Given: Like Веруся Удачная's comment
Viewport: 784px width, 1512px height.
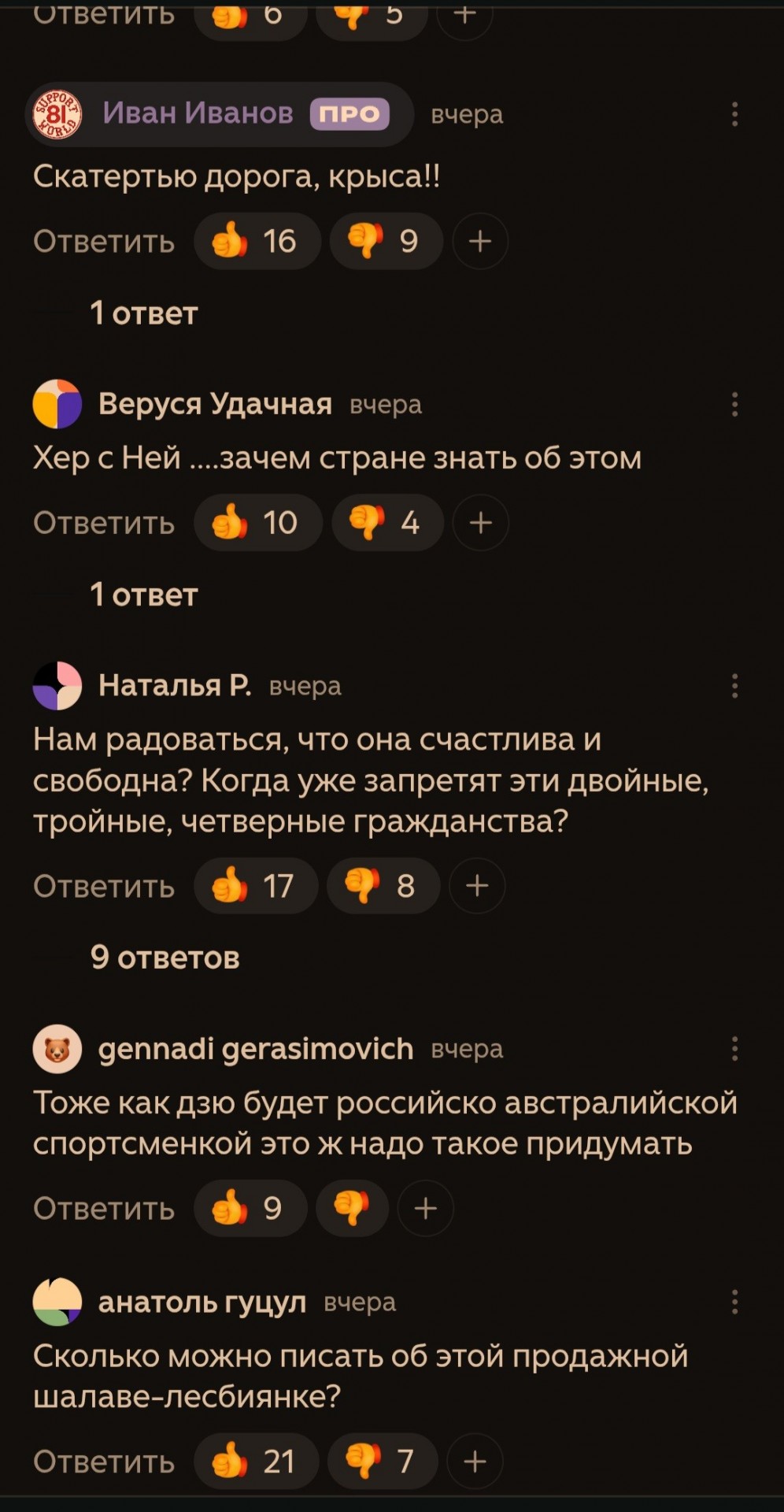Looking at the screenshot, I should coord(257,523).
